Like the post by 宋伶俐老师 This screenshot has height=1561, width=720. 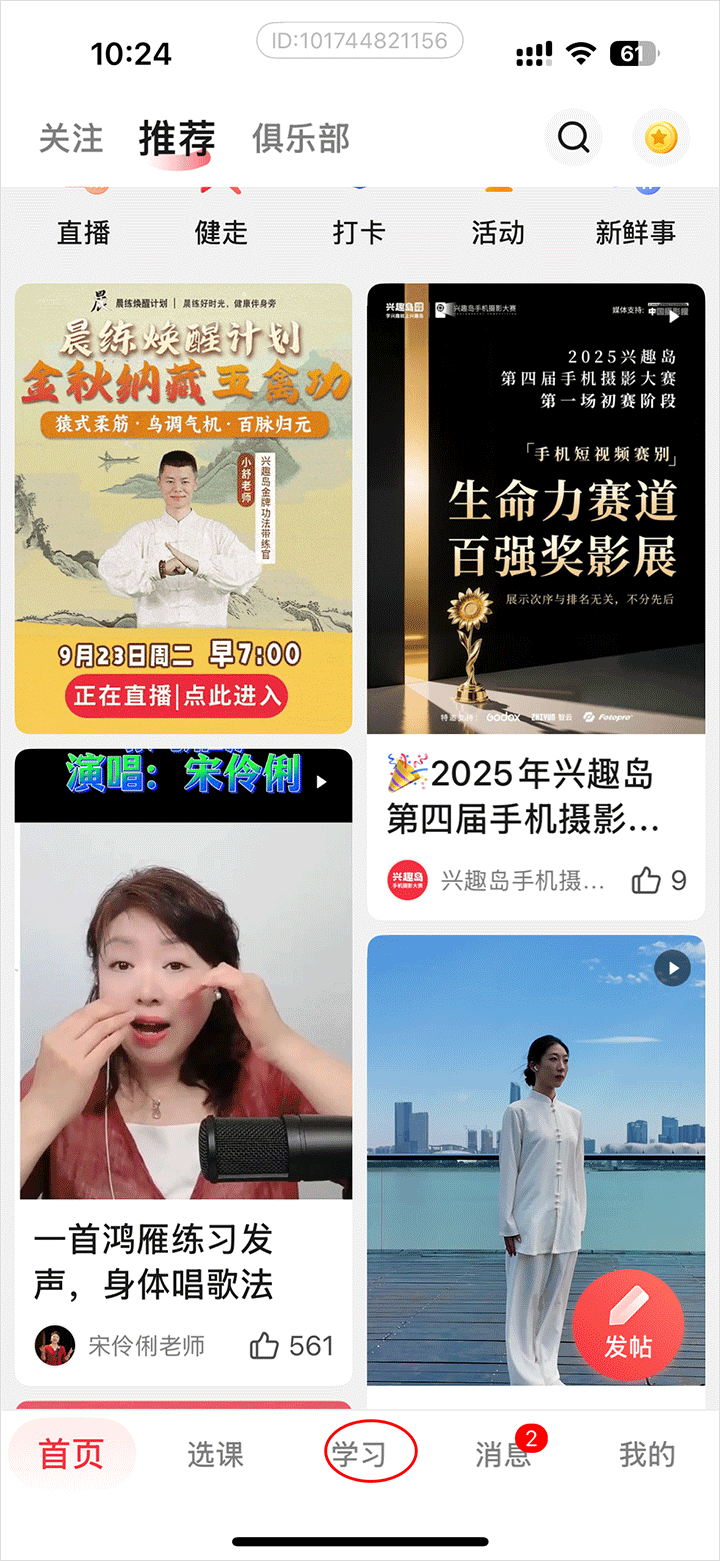[x=291, y=1345]
